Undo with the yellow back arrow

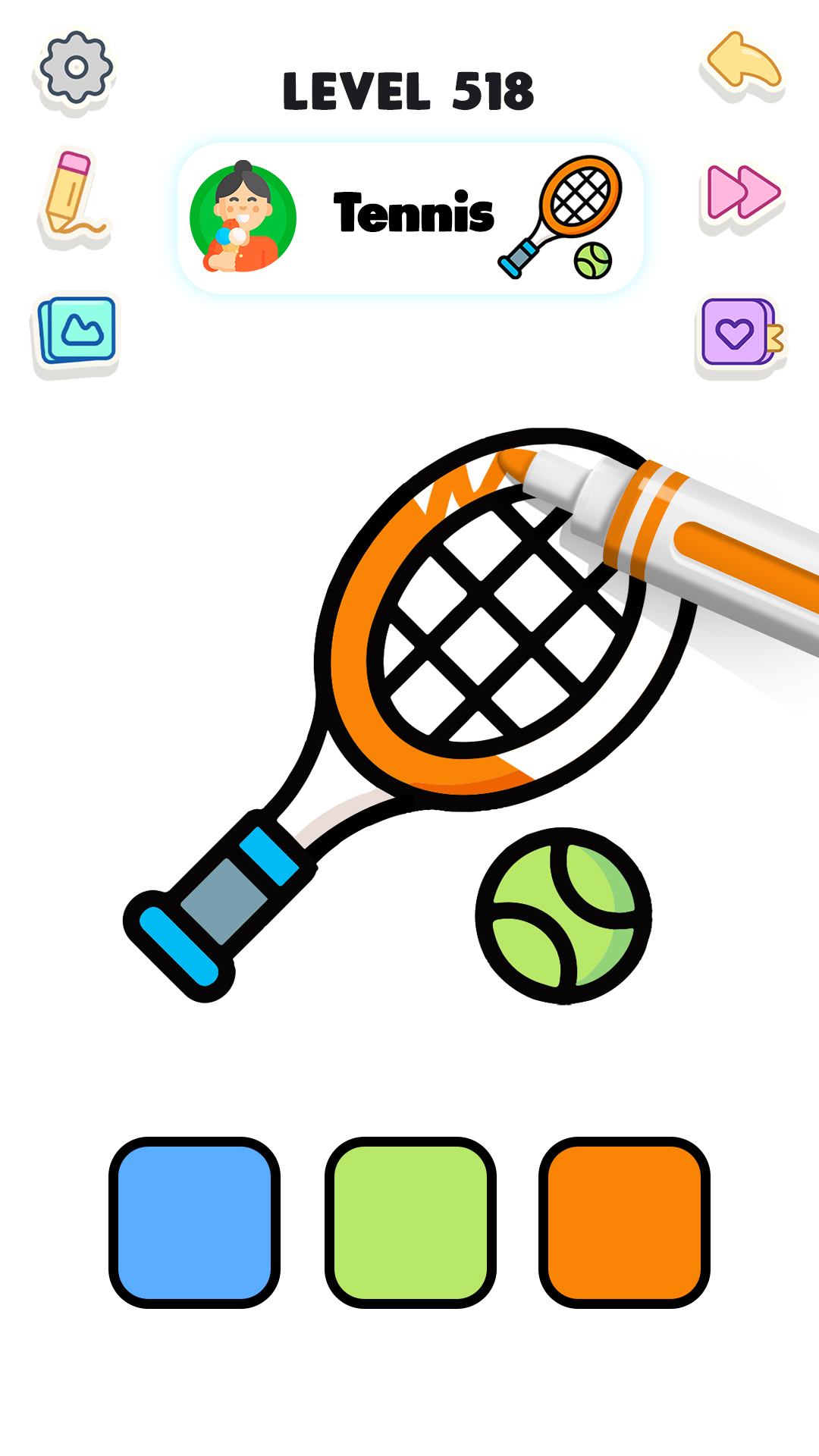pyautogui.click(x=743, y=64)
